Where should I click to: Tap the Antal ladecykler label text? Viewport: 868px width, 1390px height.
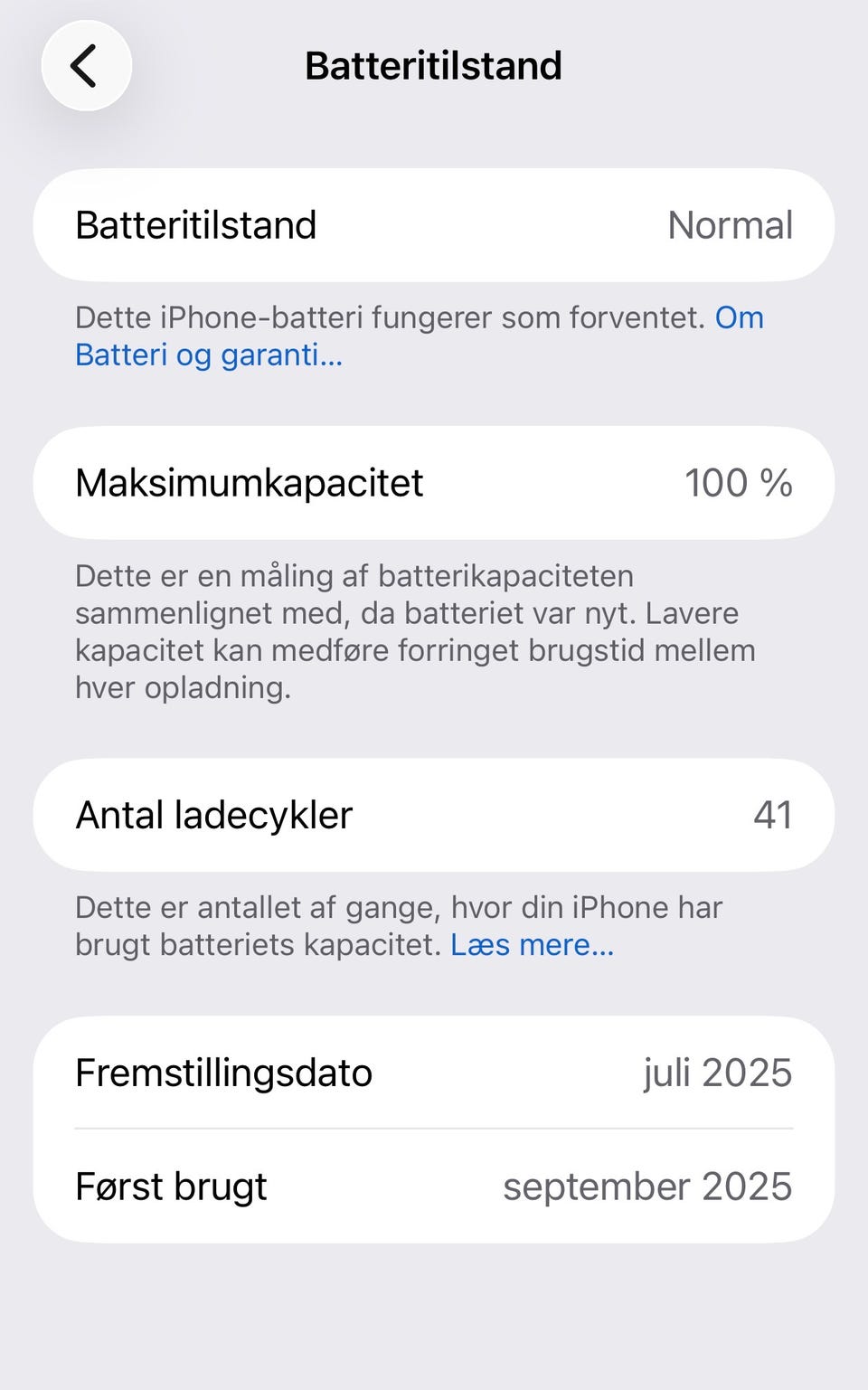pyautogui.click(x=214, y=814)
